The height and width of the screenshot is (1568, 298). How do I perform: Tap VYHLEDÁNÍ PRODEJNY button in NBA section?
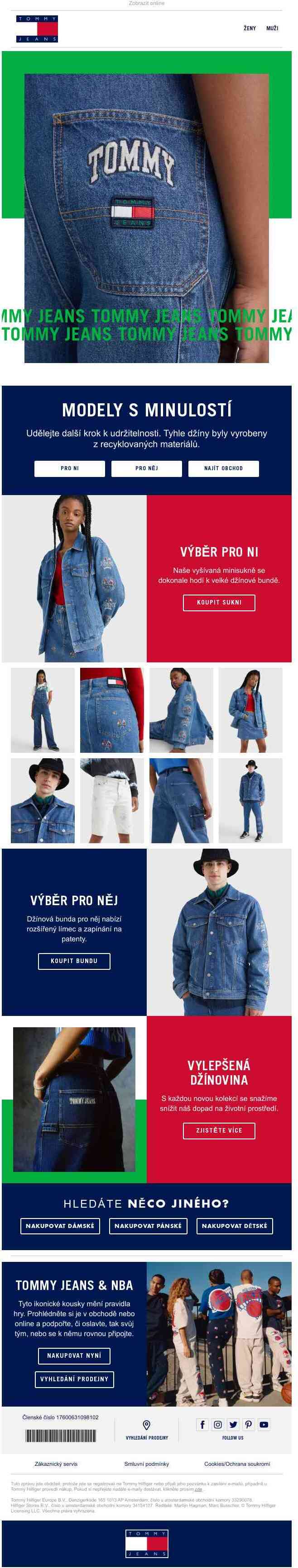(74, 1379)
